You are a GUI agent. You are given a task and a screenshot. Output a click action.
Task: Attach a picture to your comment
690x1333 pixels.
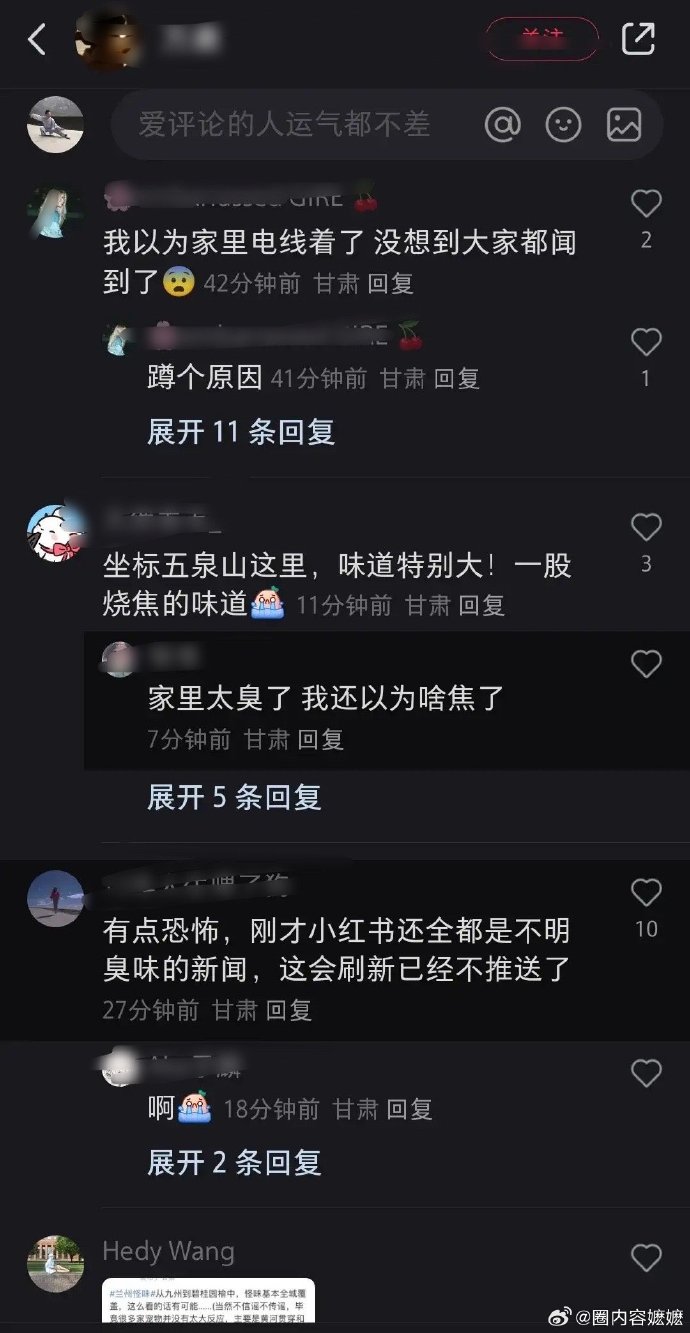click(624, 124)
